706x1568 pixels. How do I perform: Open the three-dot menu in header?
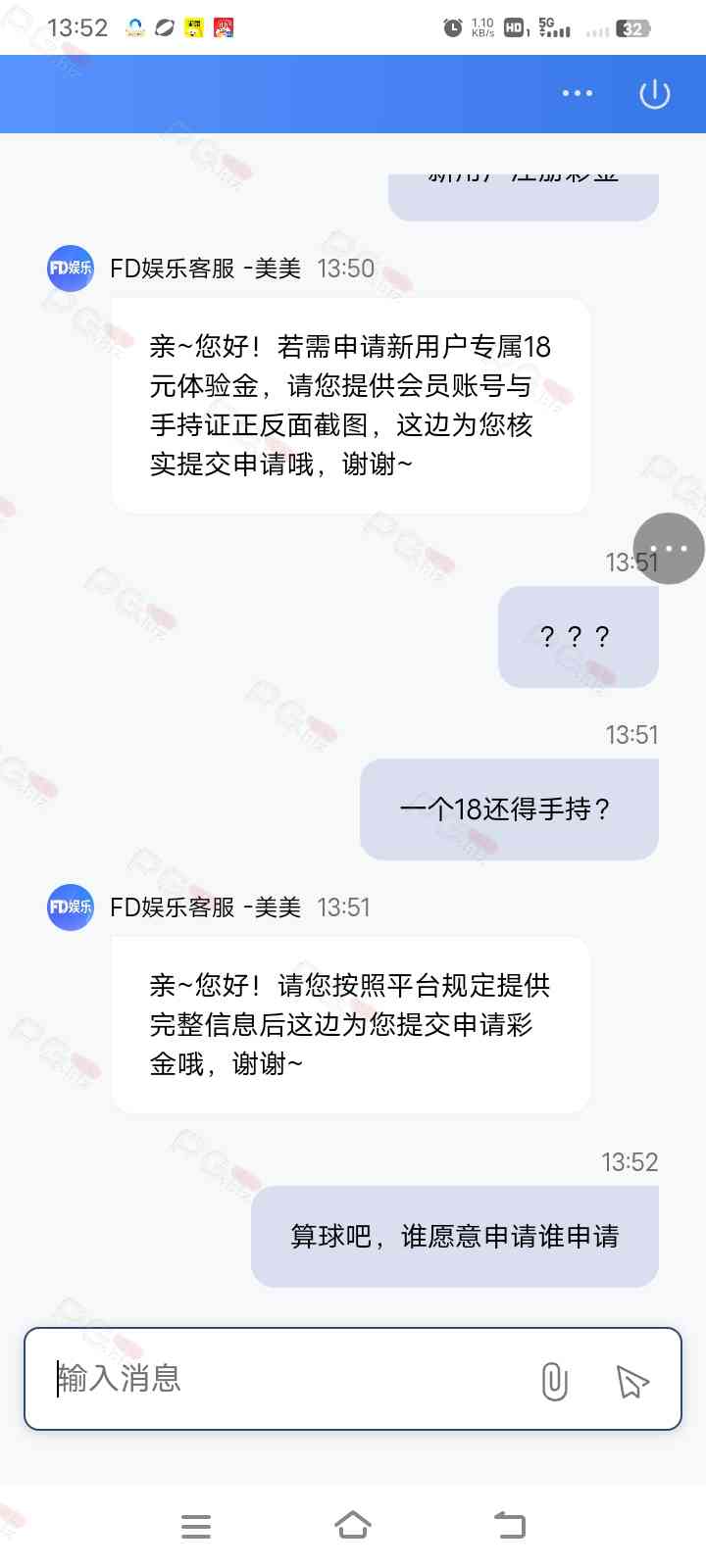coord(577,93)
